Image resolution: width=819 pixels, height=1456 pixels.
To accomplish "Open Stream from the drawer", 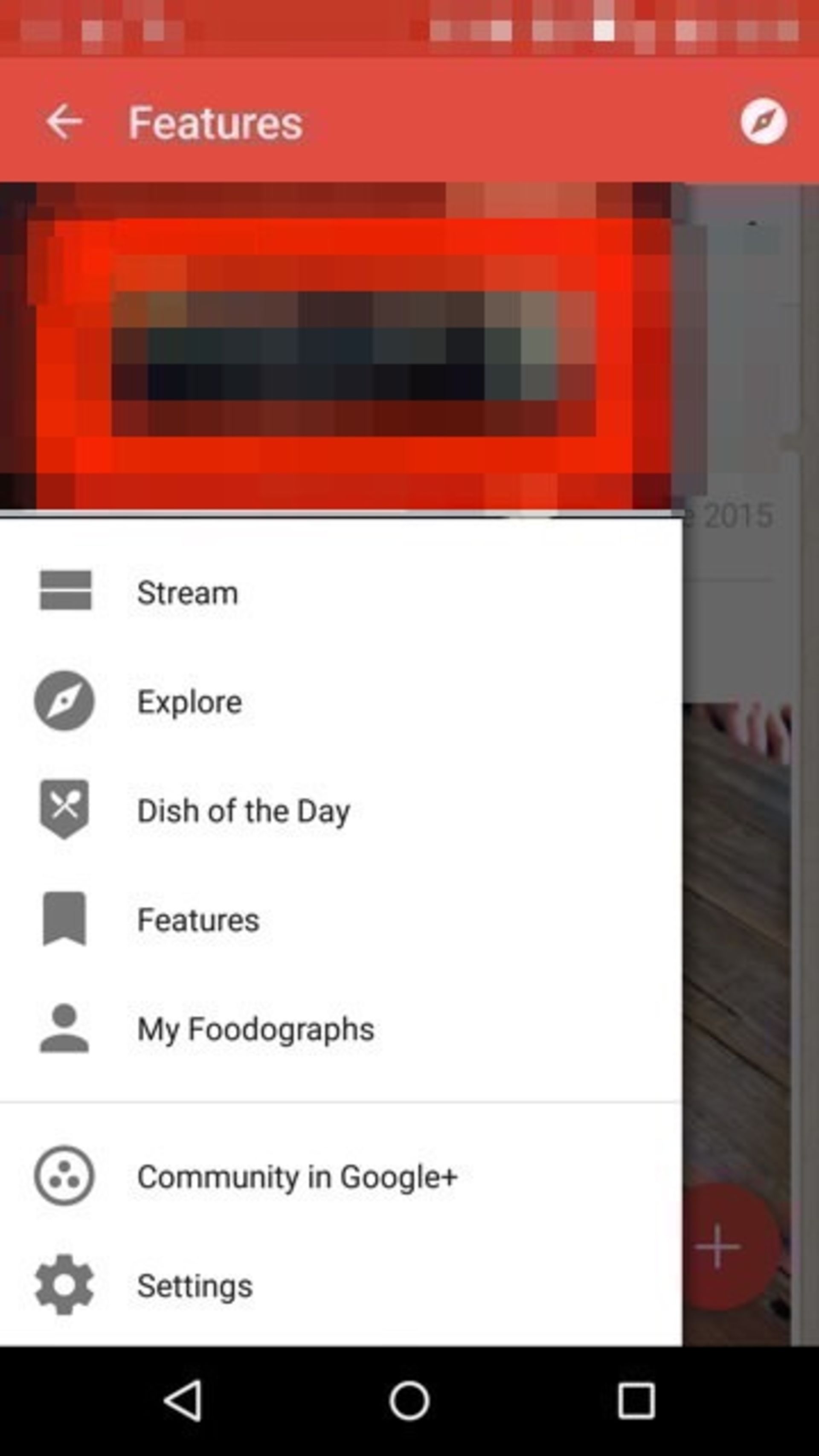I will click(x=187, y=593).
